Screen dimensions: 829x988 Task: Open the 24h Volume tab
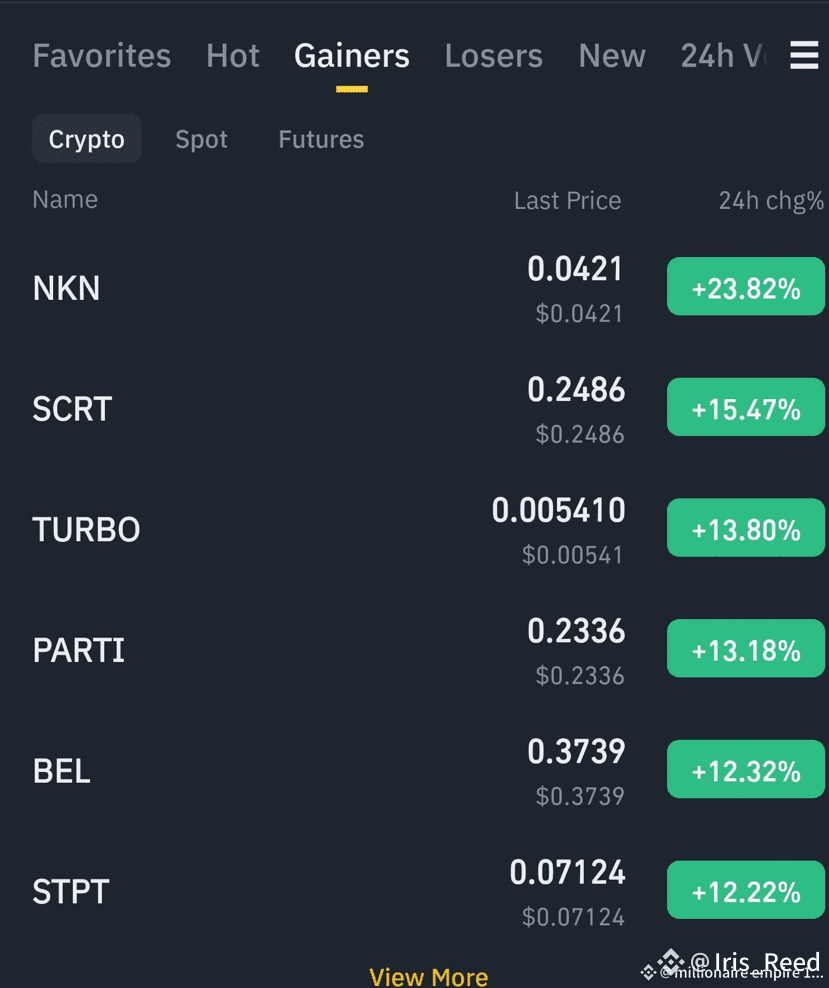[722, 56]
